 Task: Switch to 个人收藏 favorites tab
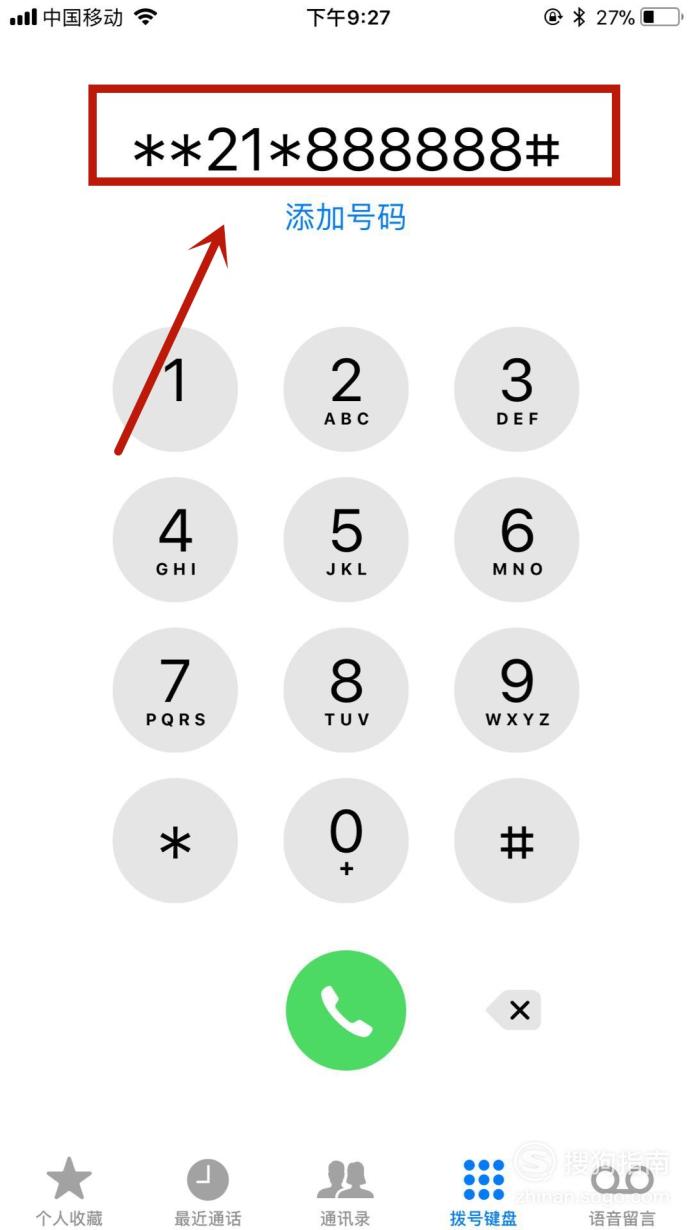point(69,1192)
